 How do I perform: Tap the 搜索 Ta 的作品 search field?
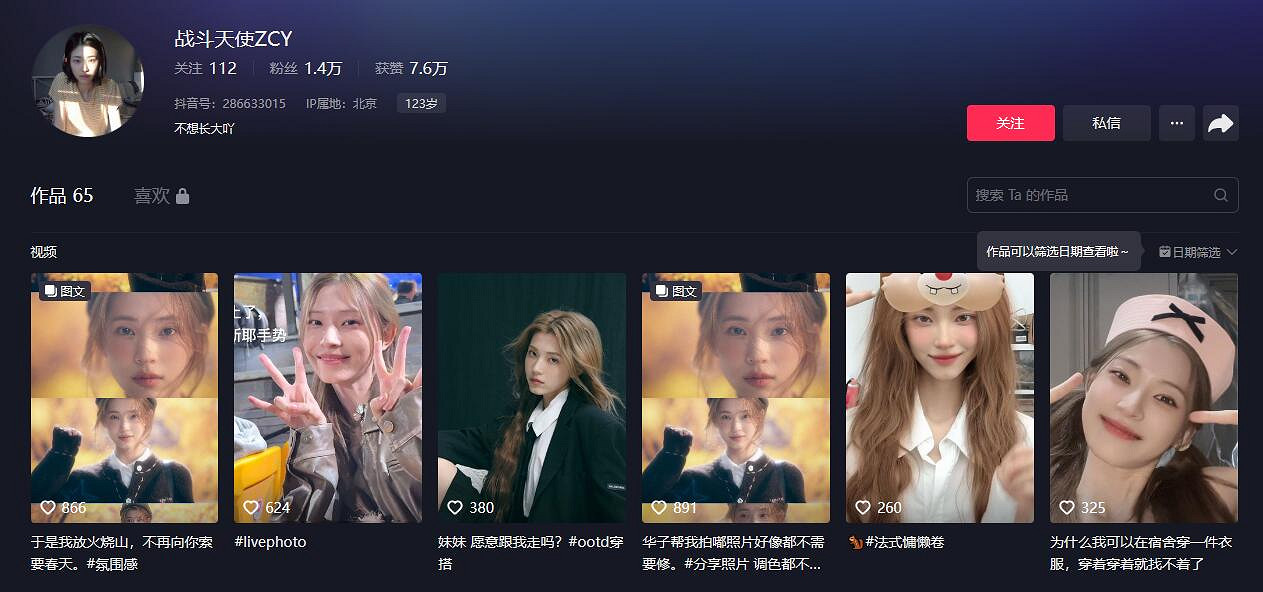1090,195
